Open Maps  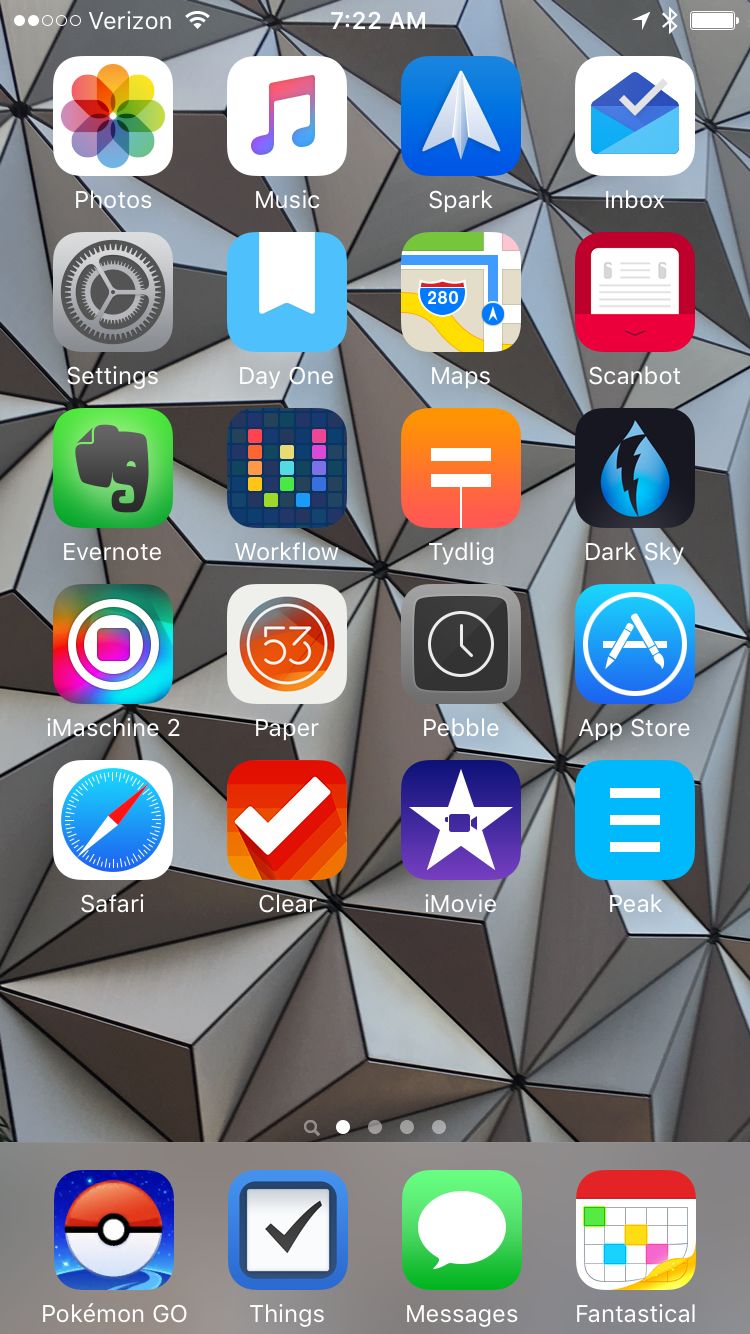click(x=461, y=292)
